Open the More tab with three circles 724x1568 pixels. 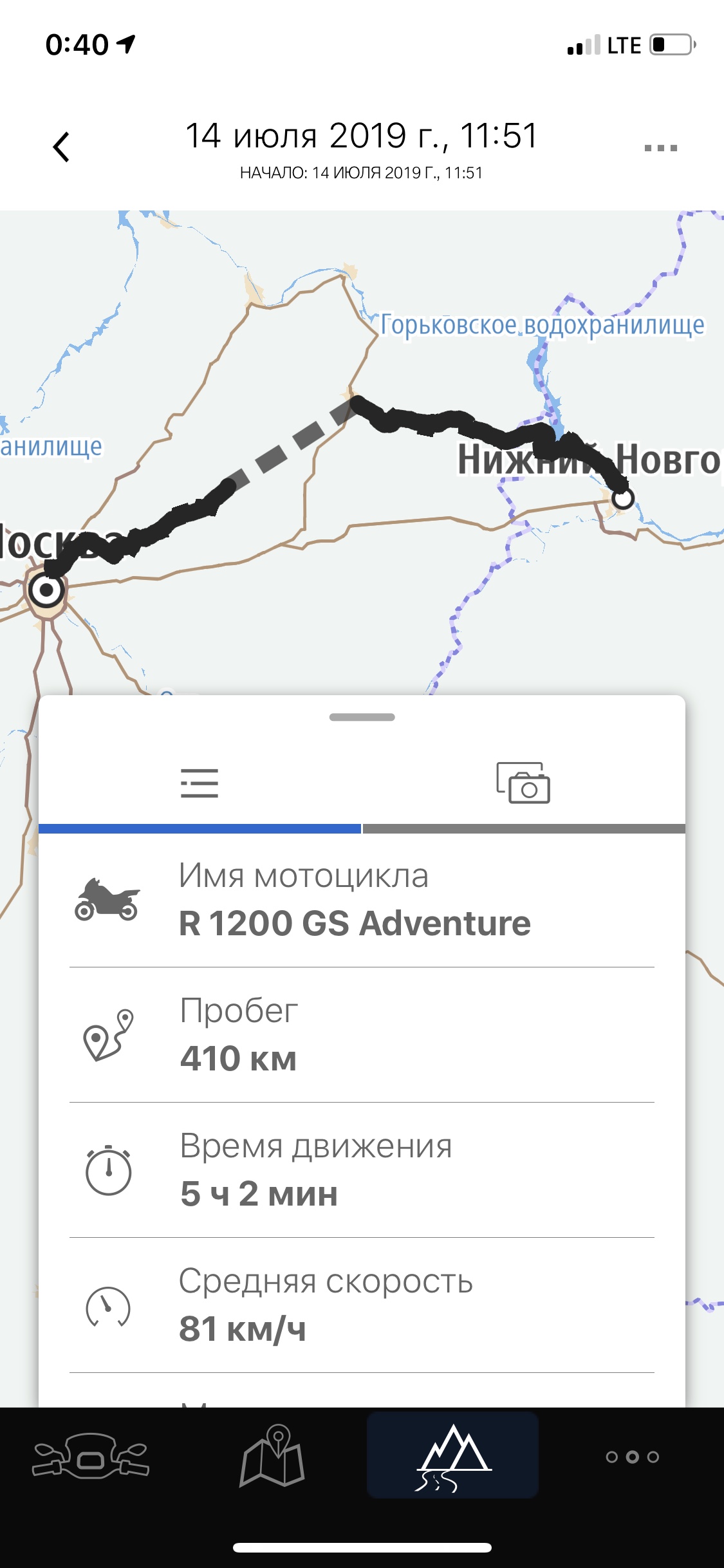coord(632,1457)
